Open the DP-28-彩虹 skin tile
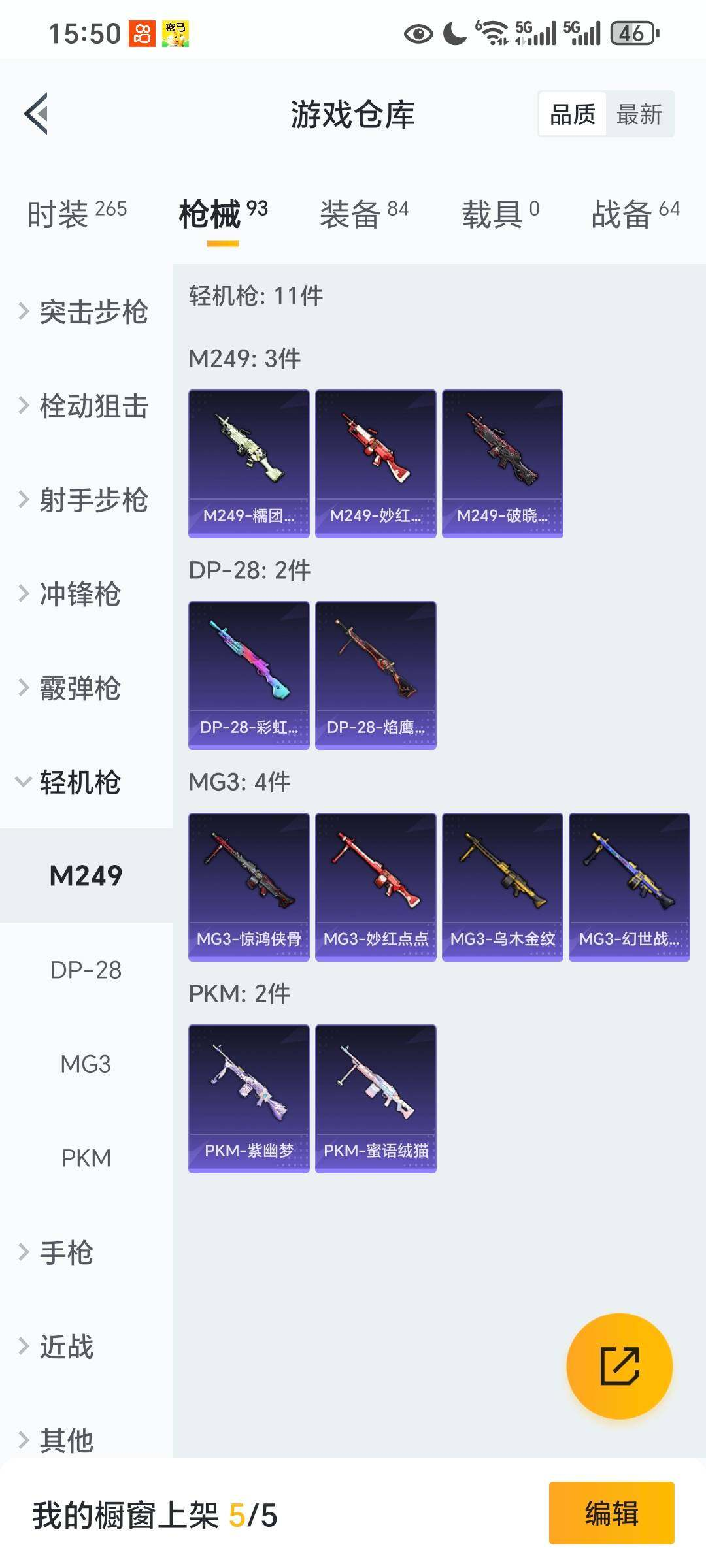706x1568 pixels. click(248, 675)
